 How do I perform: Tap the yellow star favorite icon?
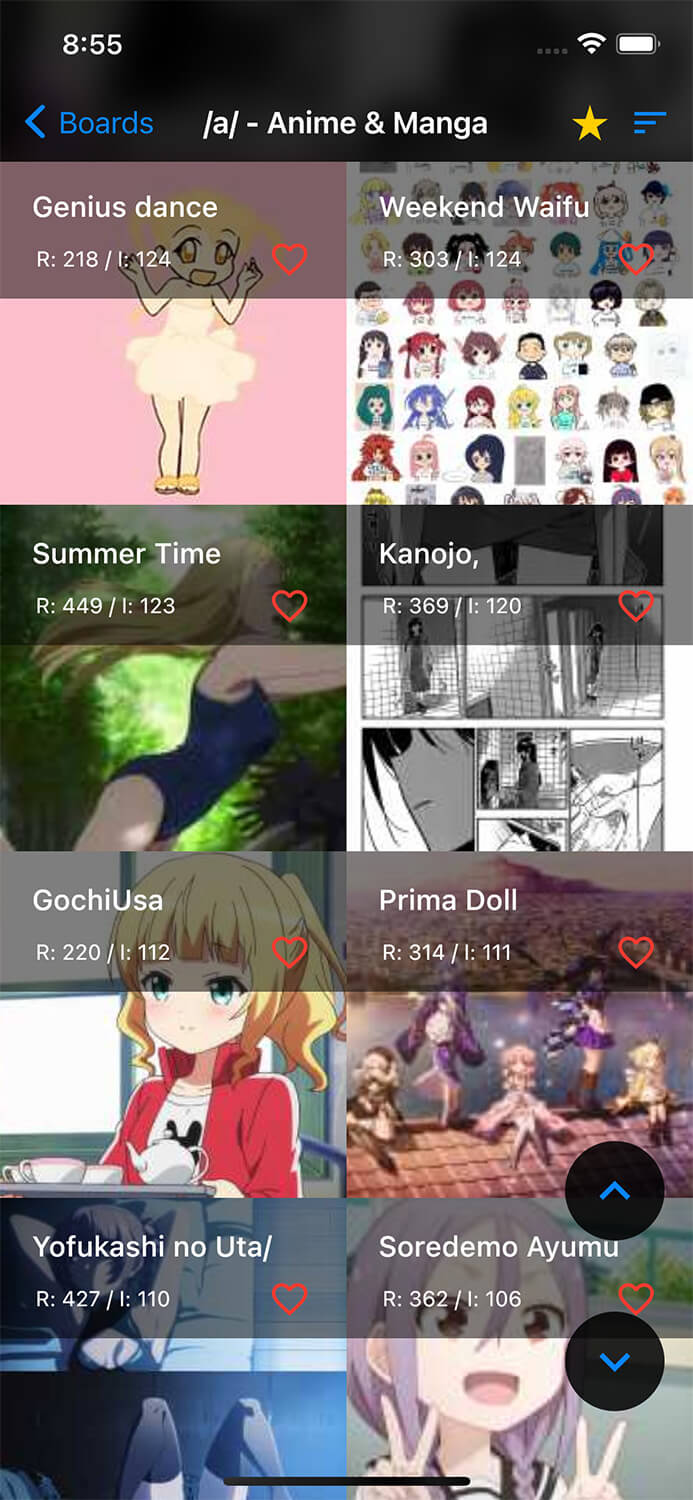click(x=590, y=124)
